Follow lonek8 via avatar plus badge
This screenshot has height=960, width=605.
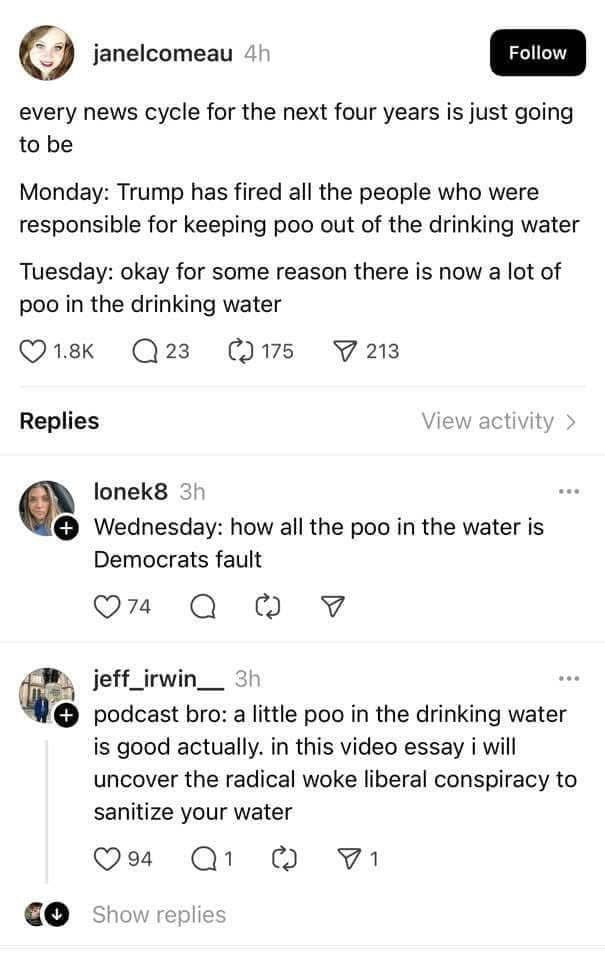[x=66, y=528]
